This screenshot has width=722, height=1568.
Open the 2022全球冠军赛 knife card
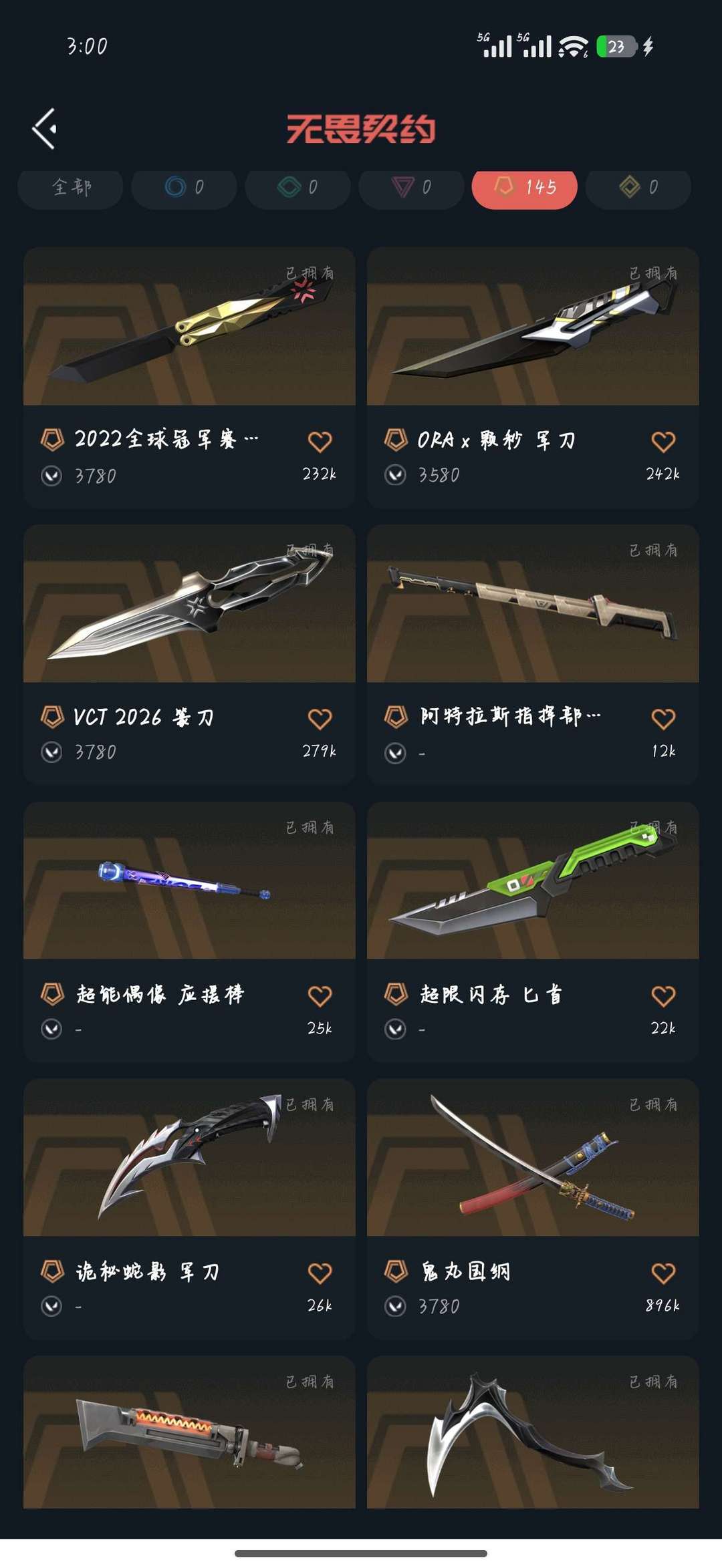coord(189,327)
